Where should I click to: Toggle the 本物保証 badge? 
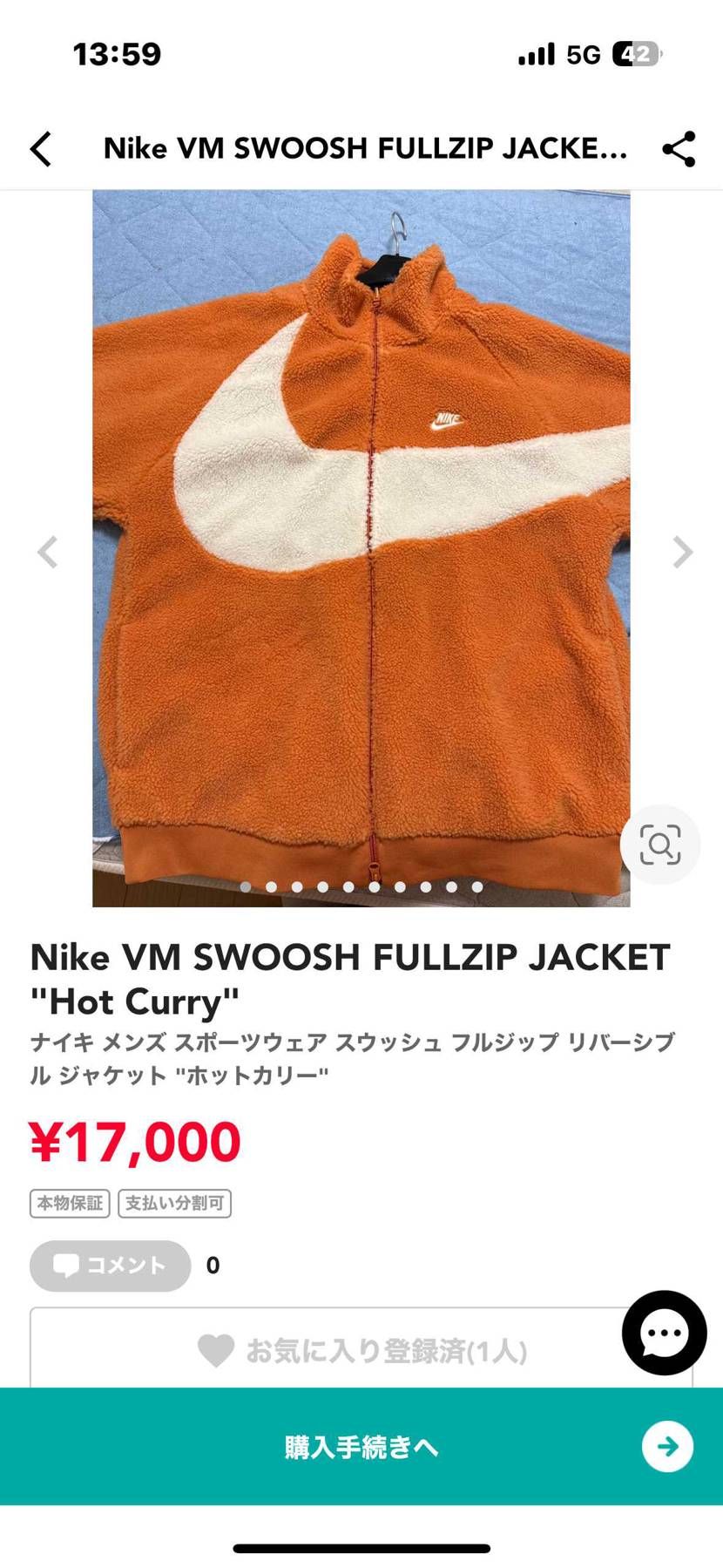70,1203
